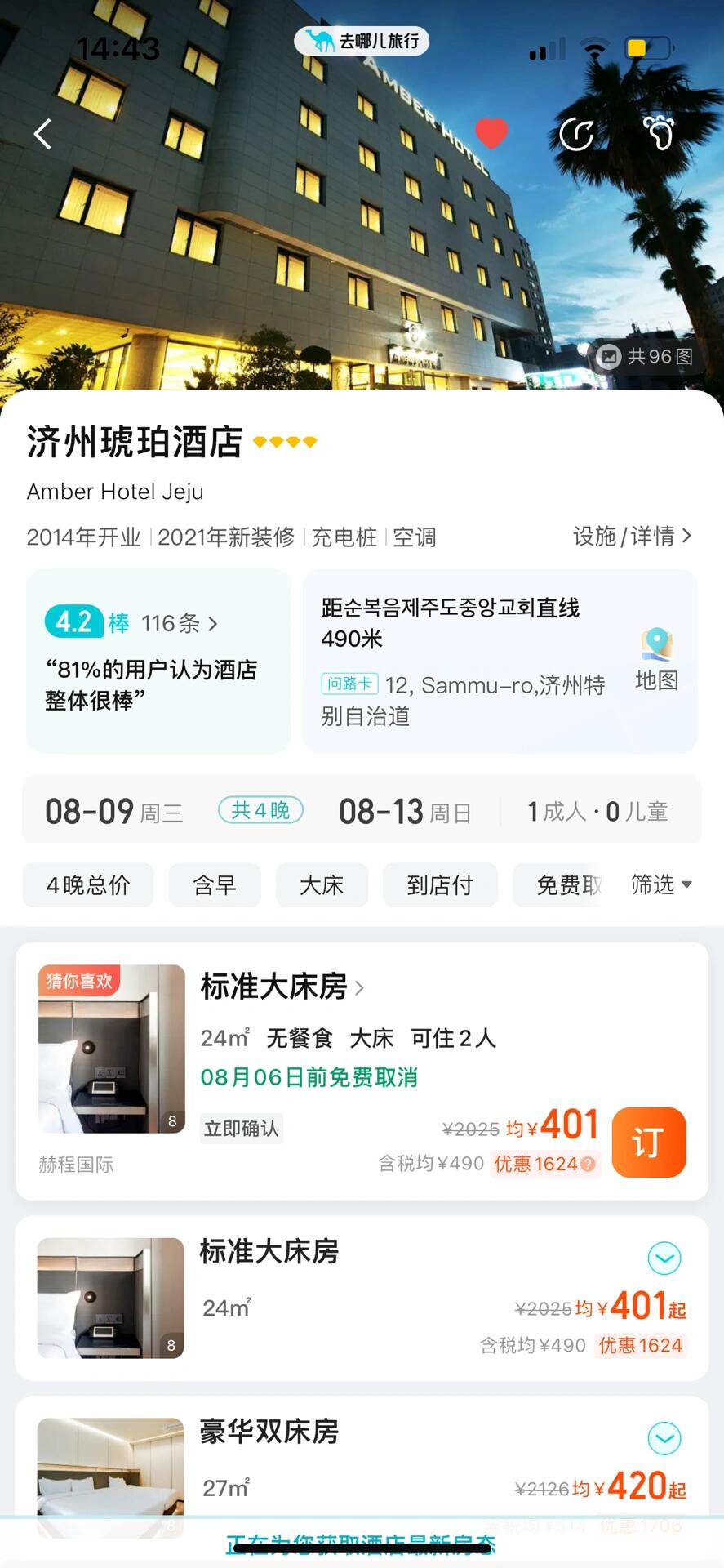Change guest count 1成人 0儿童
The image size is (724, 1568).
coord(597,812)
